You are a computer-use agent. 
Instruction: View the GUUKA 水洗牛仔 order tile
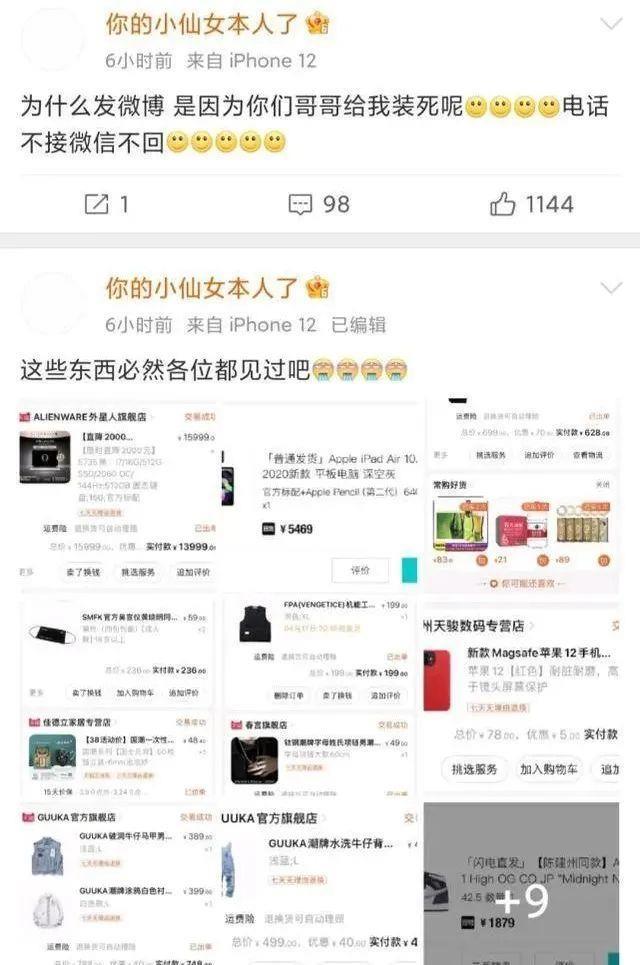[319, 882]
